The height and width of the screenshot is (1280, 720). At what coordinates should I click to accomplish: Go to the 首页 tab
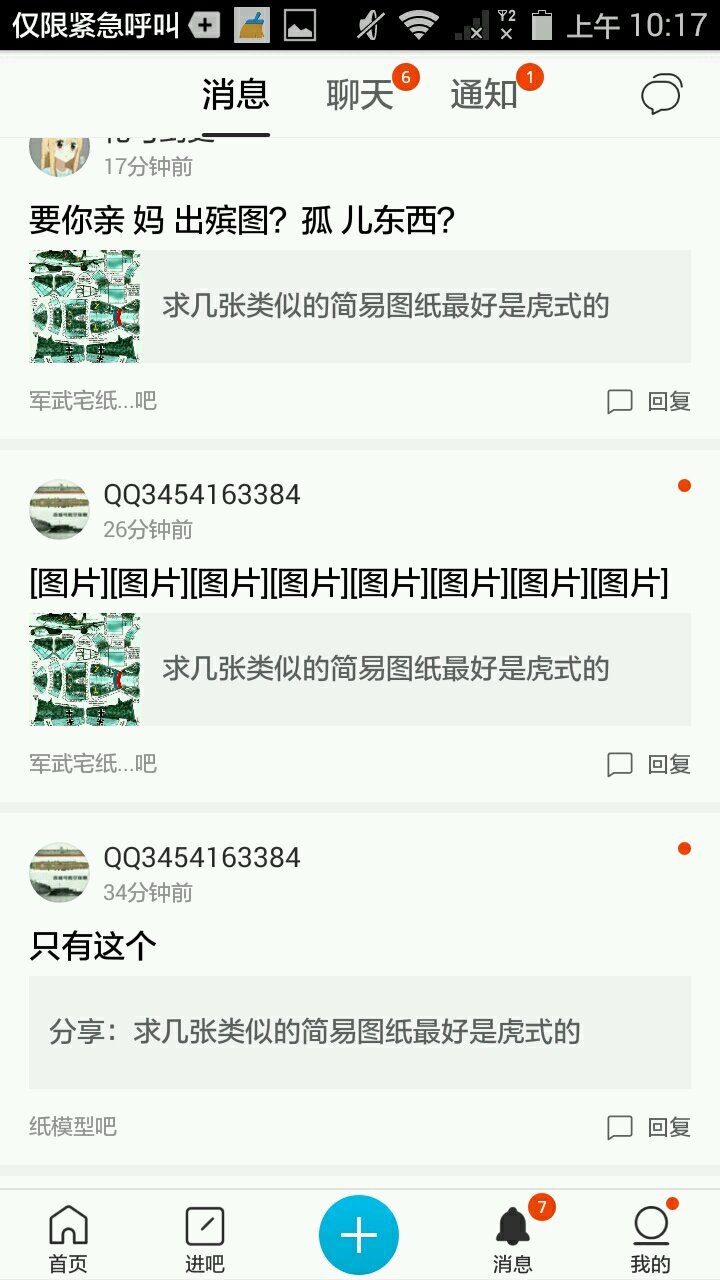pyautogui.click(x=68, y=1238)
